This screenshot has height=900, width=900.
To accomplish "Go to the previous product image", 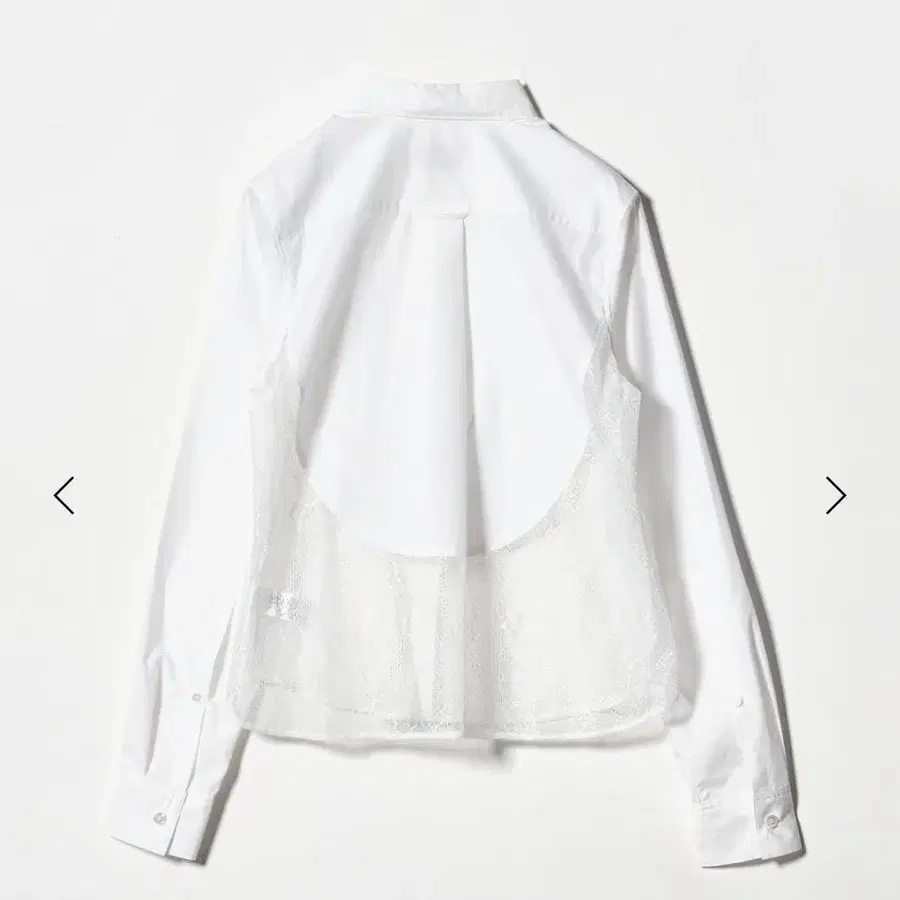I will pos(64,495).
